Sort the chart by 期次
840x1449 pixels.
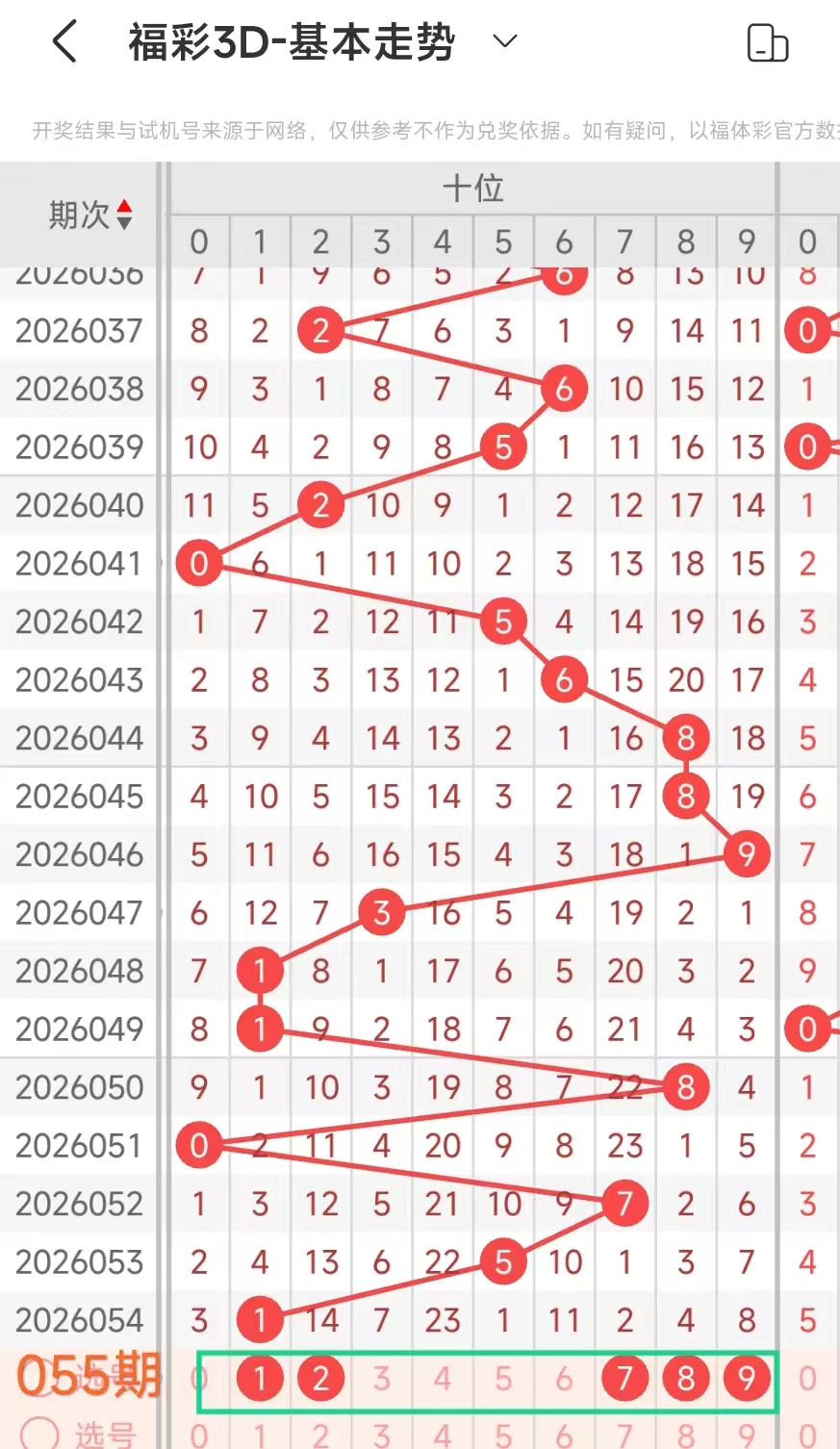[x=123, y=214]
